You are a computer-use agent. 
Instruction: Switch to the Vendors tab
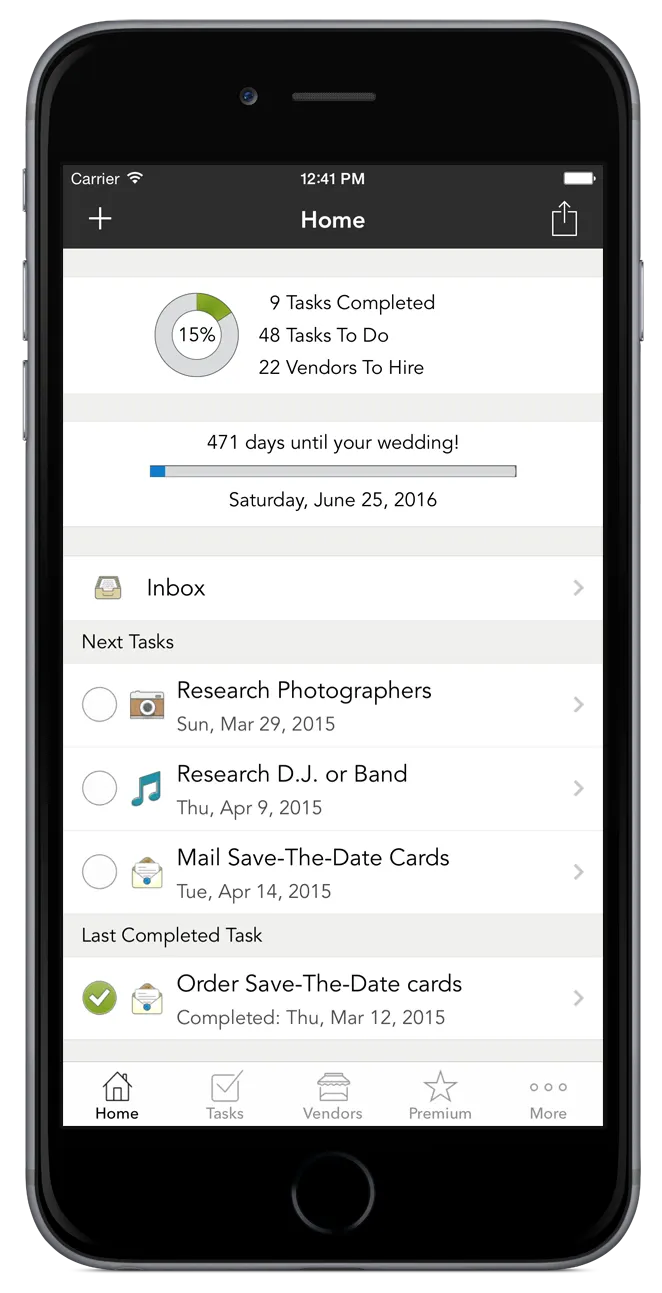(333, 1095)
